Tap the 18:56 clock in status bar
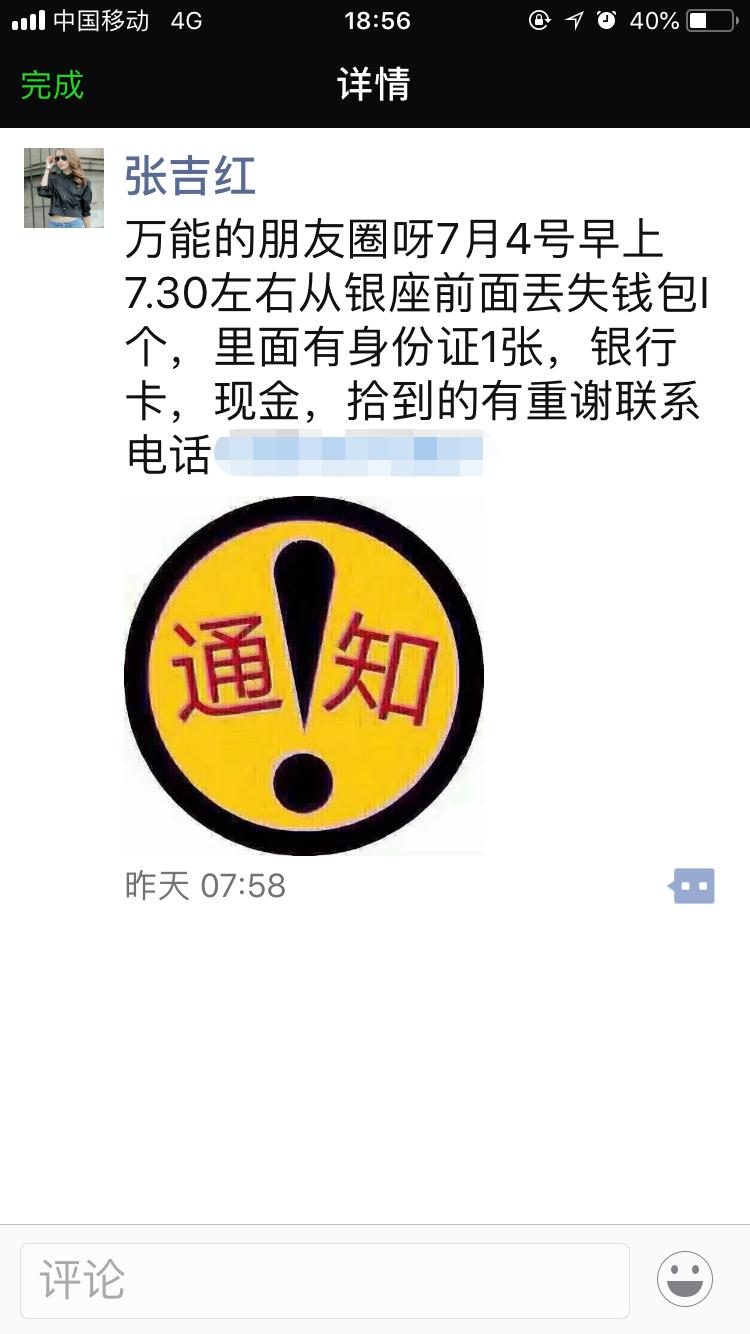 (375, 20)
